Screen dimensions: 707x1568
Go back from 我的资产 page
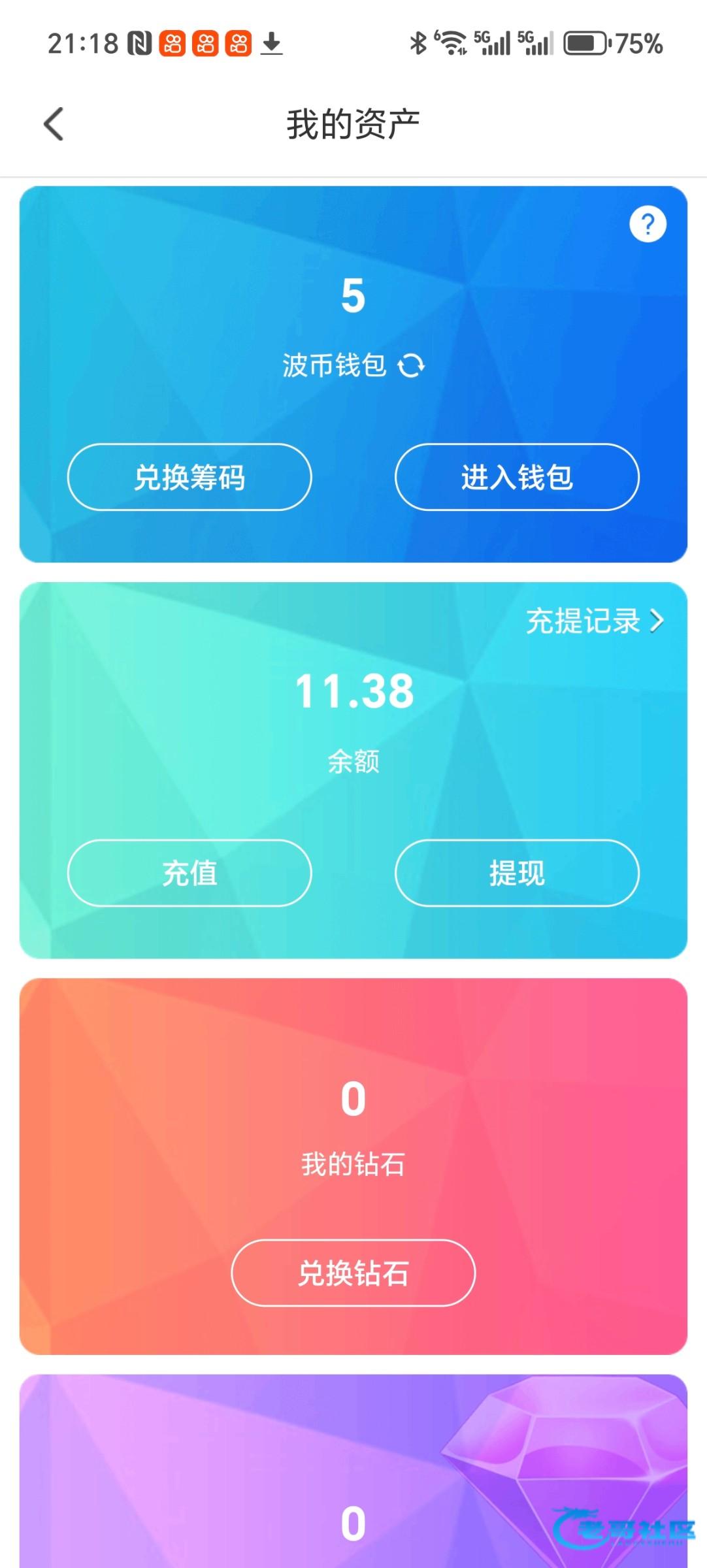click(54, 124)
